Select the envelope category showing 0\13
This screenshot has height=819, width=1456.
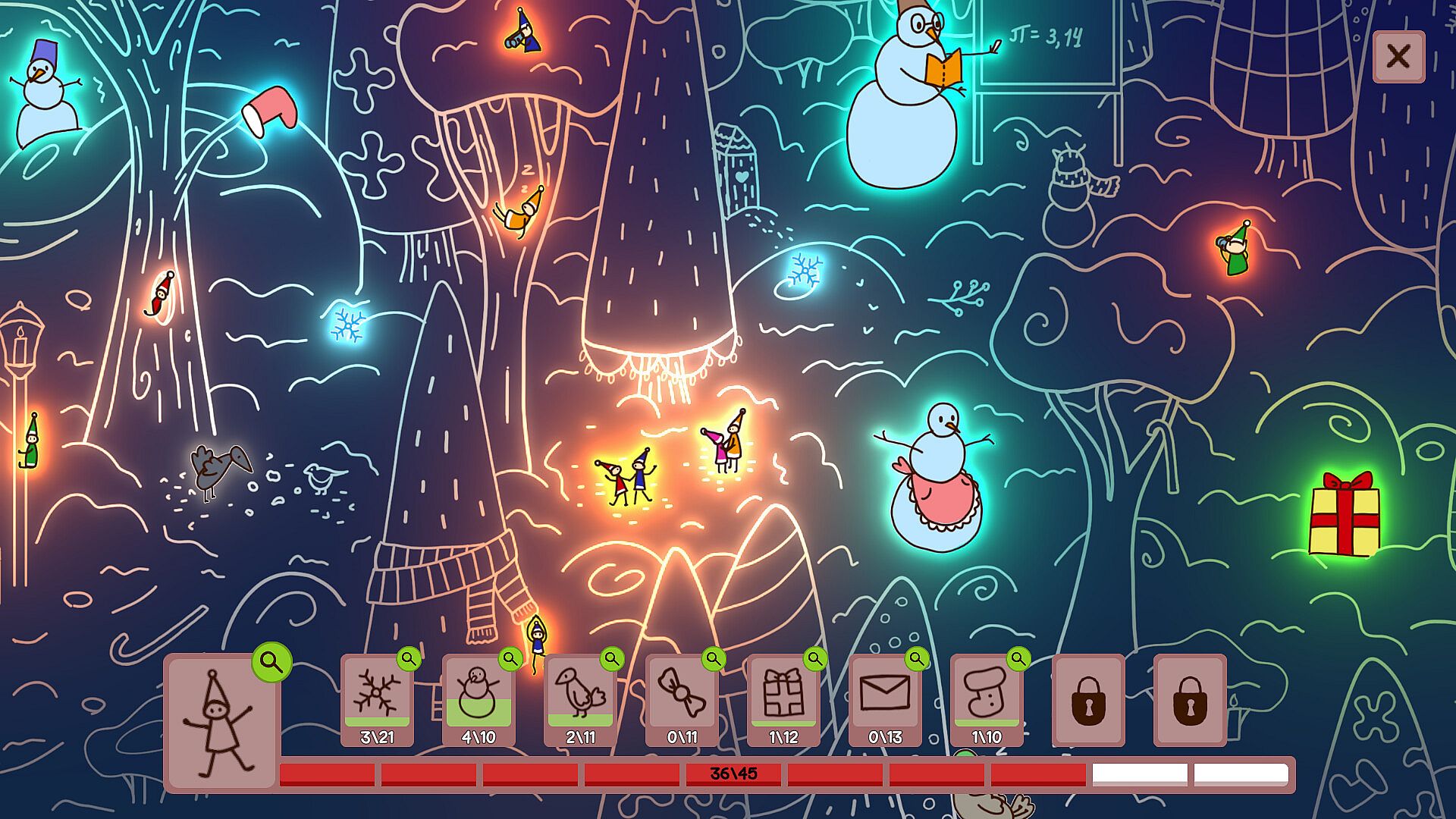pyautogui.click(x=885, y=699)
